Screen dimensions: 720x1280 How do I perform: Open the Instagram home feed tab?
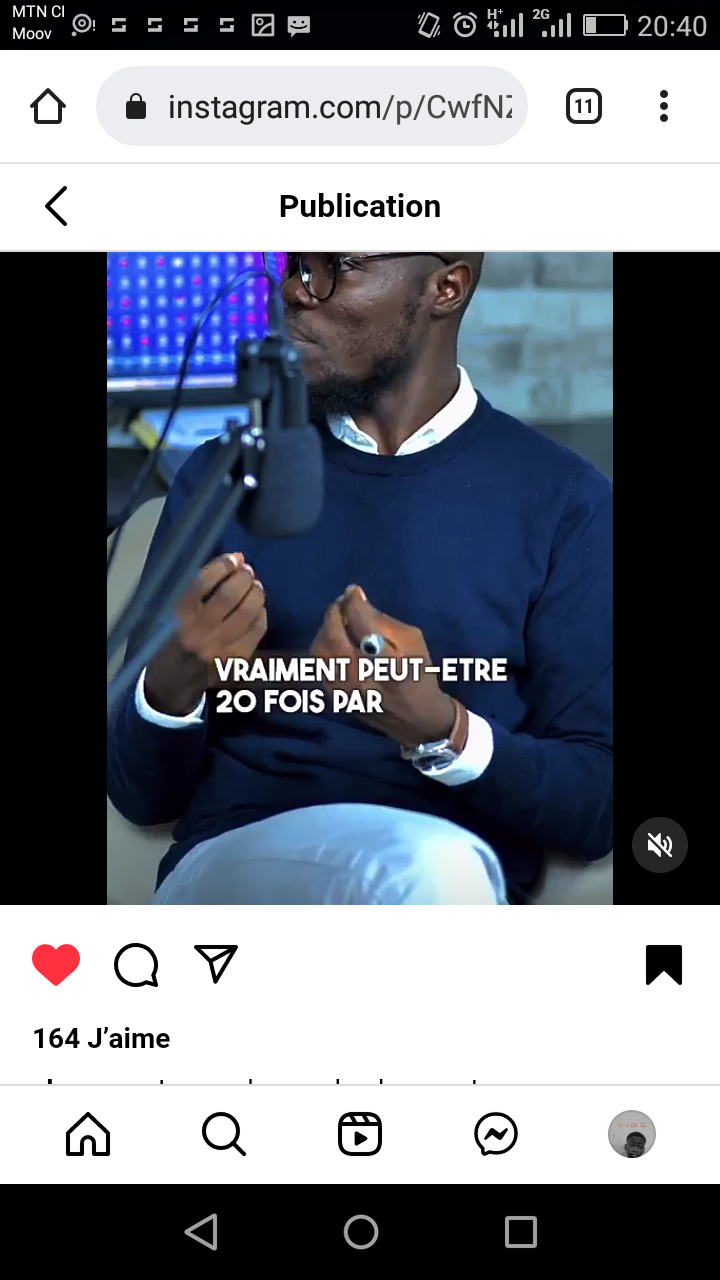(x=88, y=1134)
